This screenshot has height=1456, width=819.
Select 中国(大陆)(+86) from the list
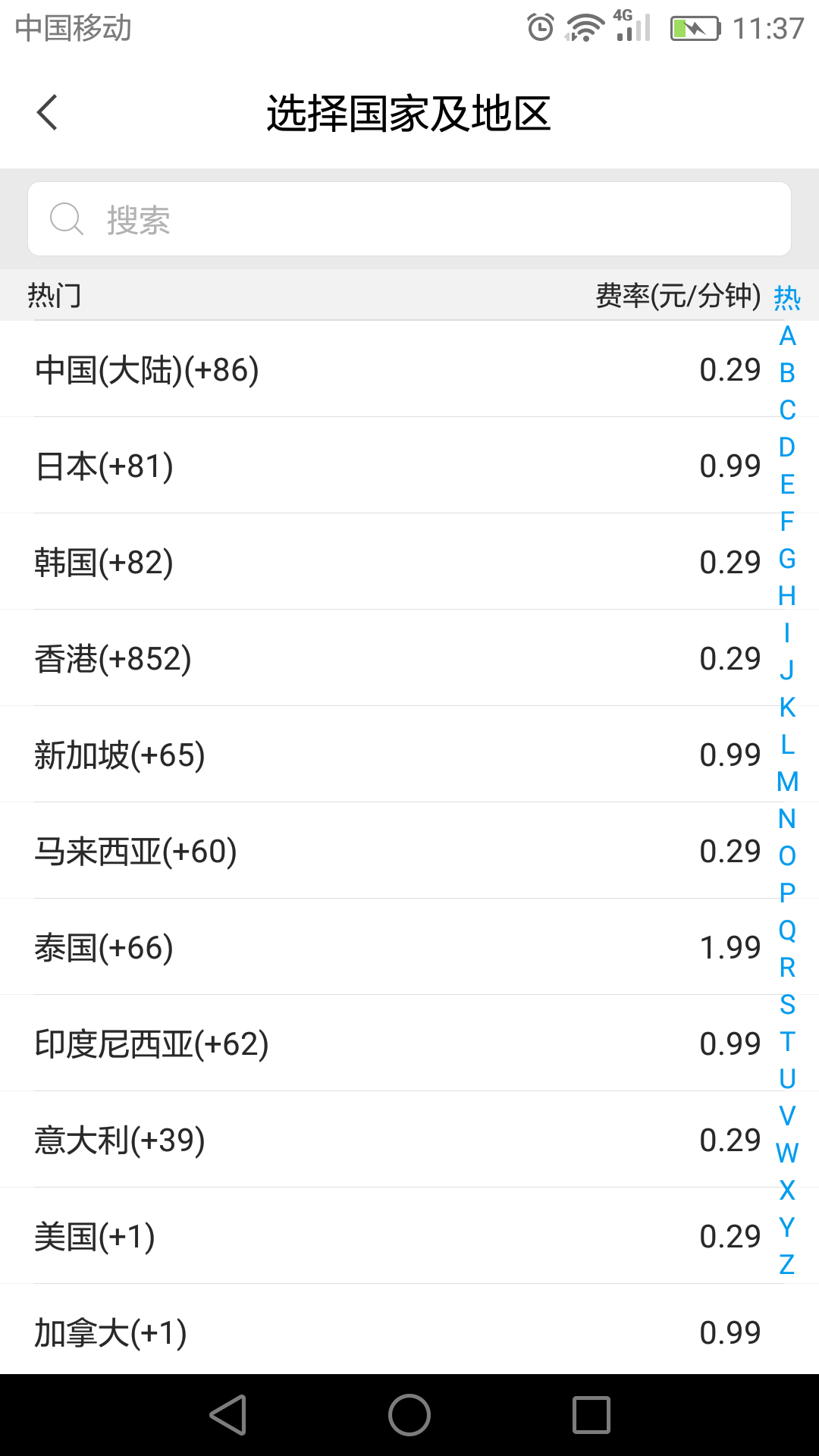[303, 369]
